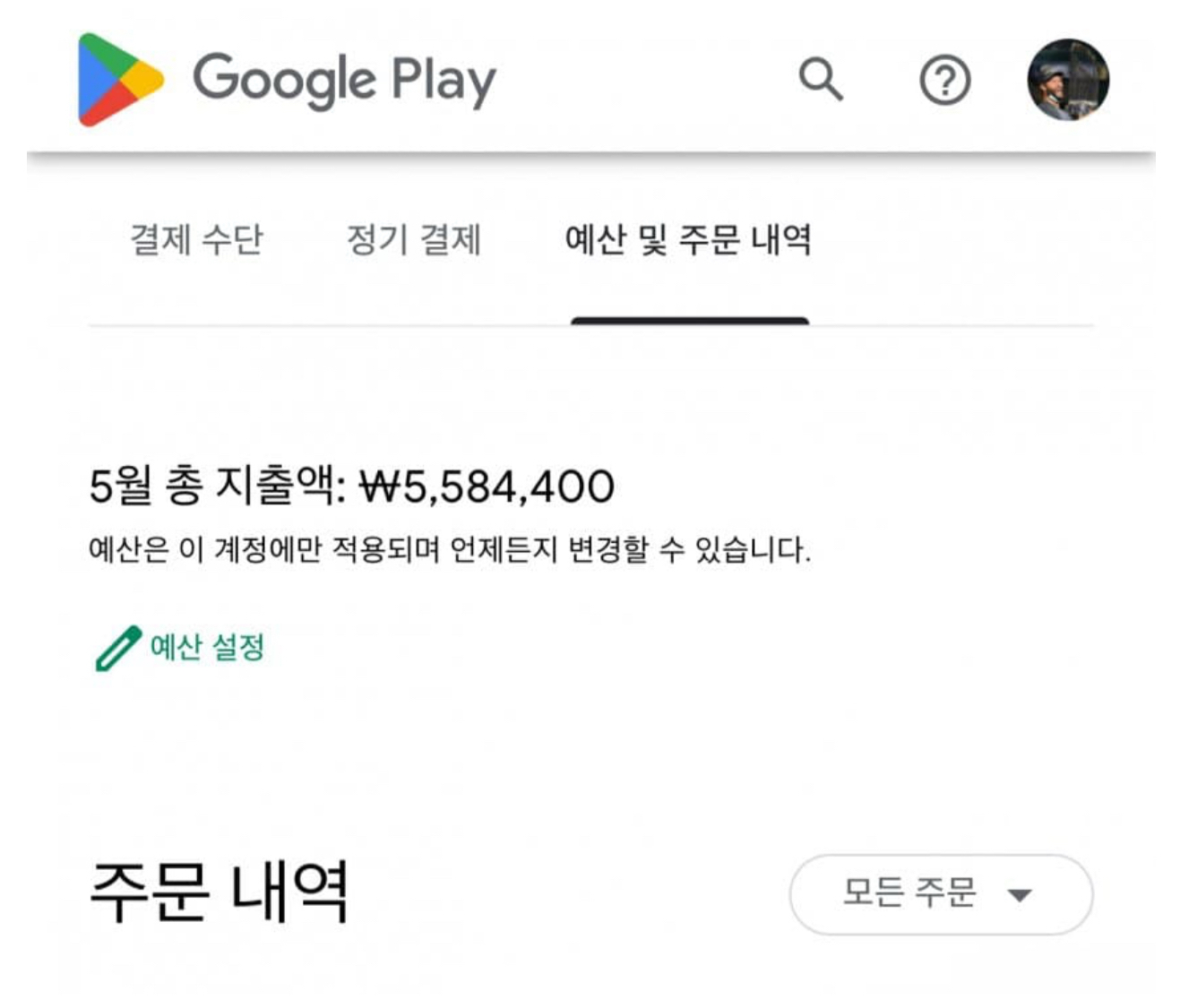1180x1008 pixels.
Task: Switch to the 결제 수단 tab
Action: coord(197,239)
